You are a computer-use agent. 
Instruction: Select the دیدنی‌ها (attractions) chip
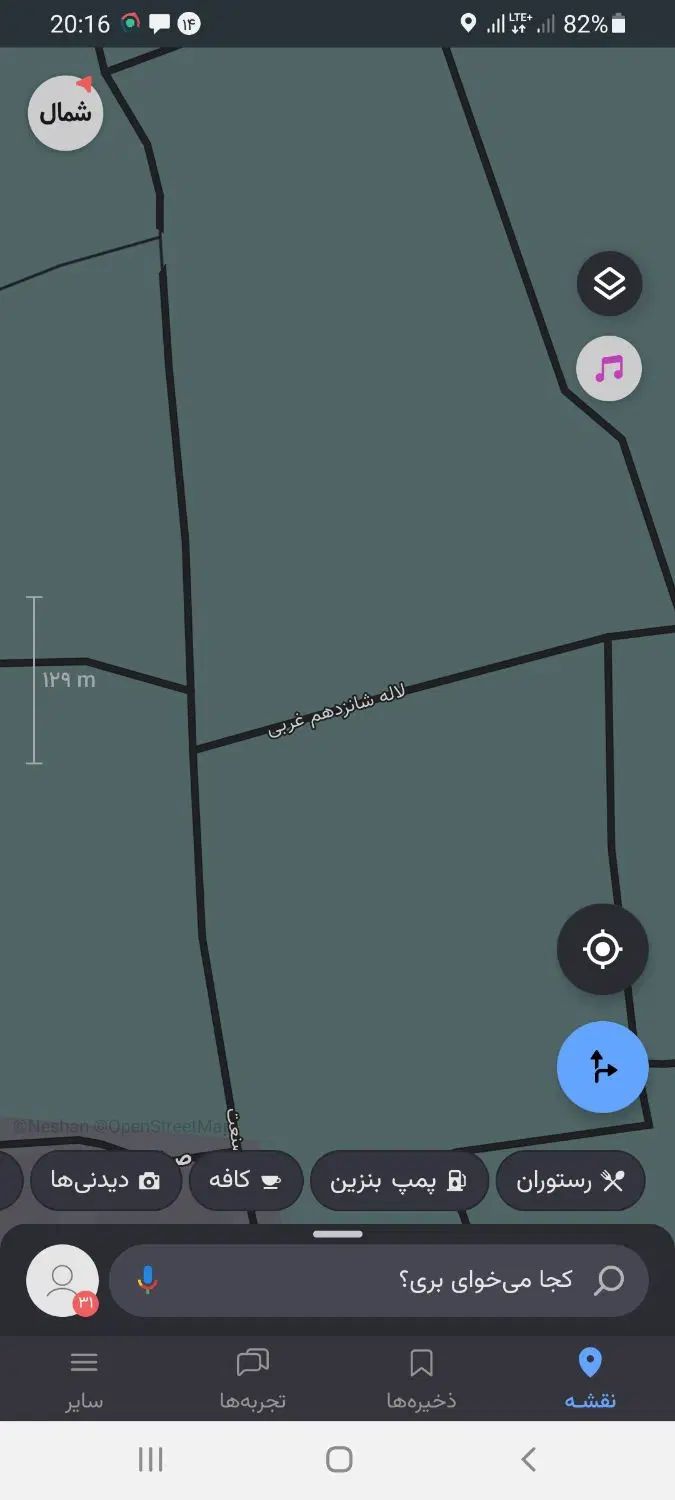click(x=105, y=1181)
